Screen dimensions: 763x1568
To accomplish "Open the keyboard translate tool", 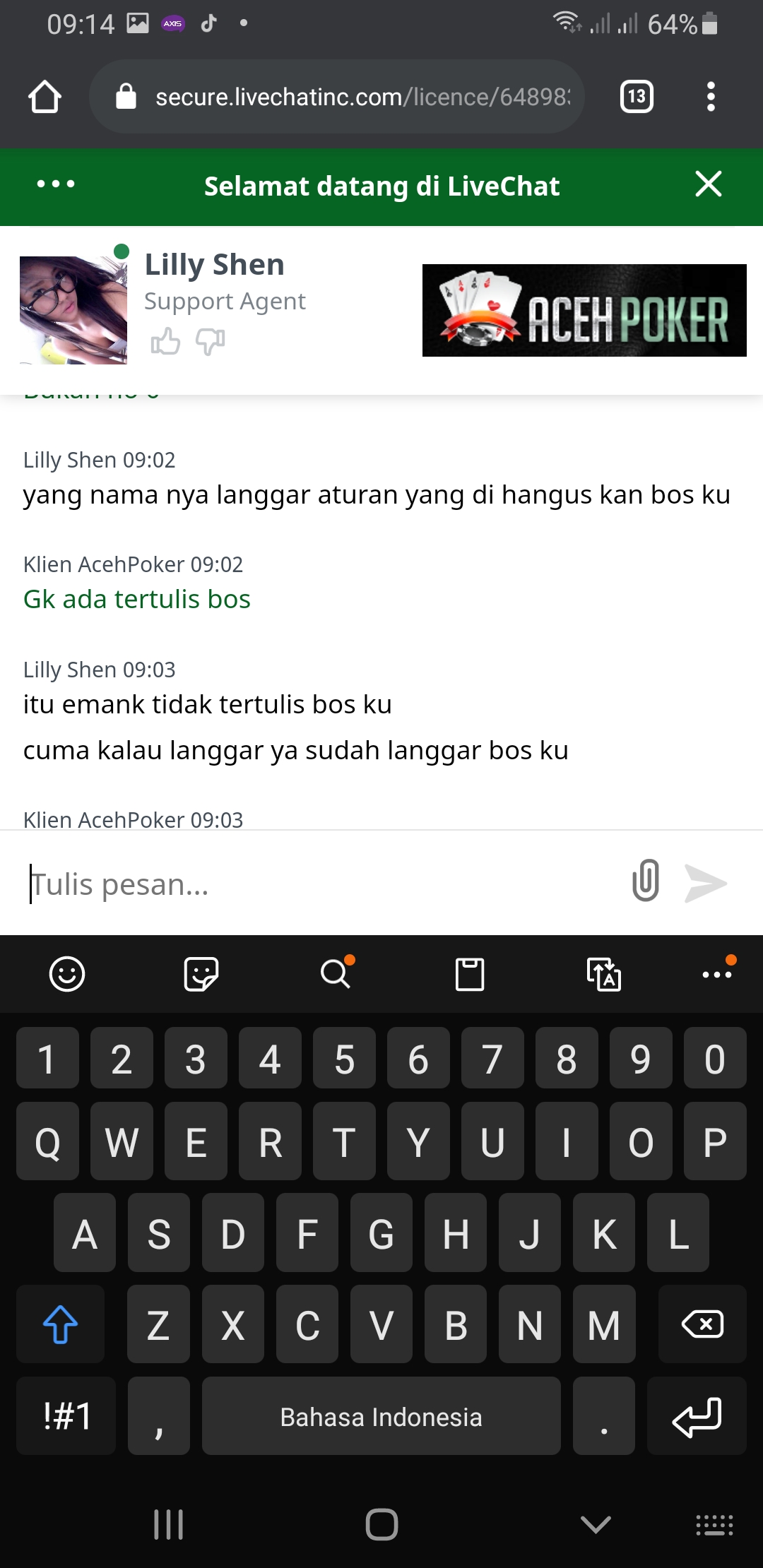I will [x=604, y=975].
